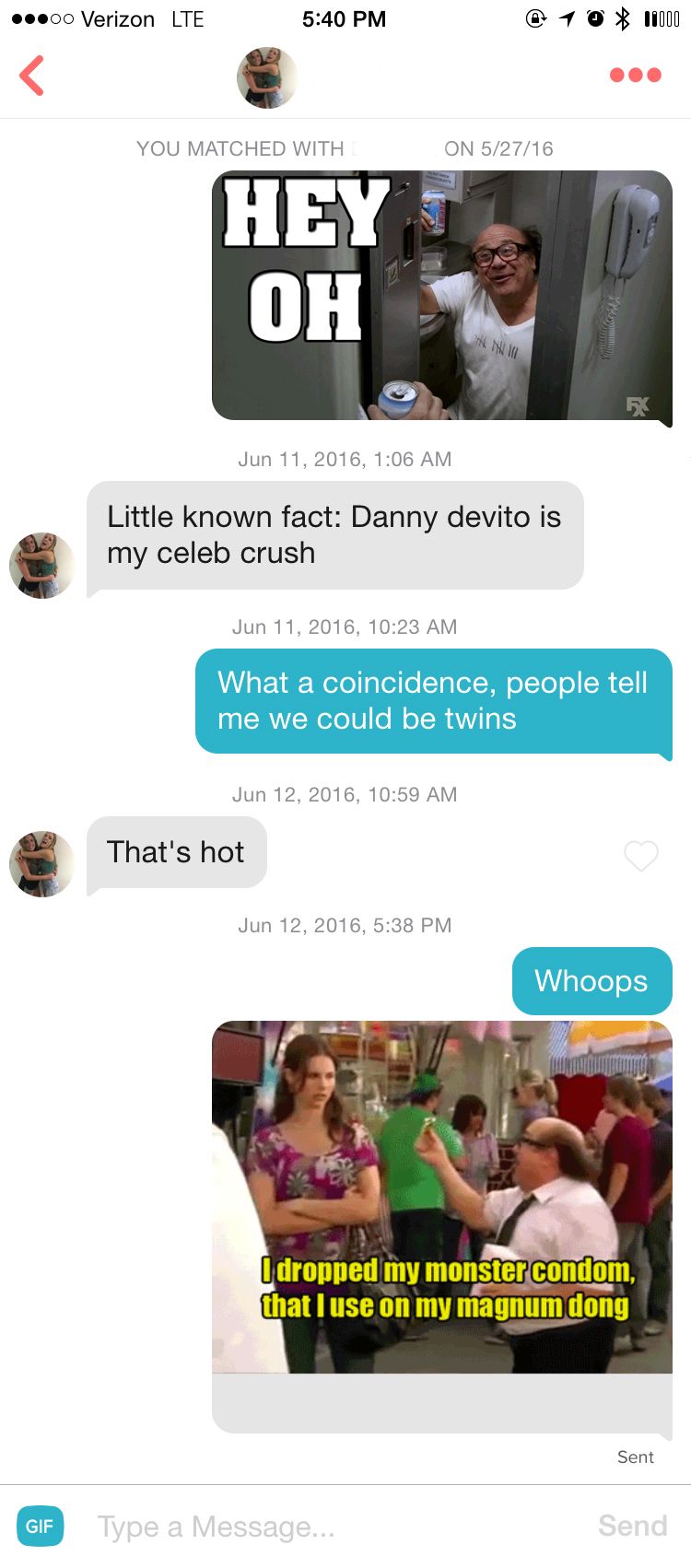
Task: Open the match's profile photo in header
Action: [x=267, y=78]
